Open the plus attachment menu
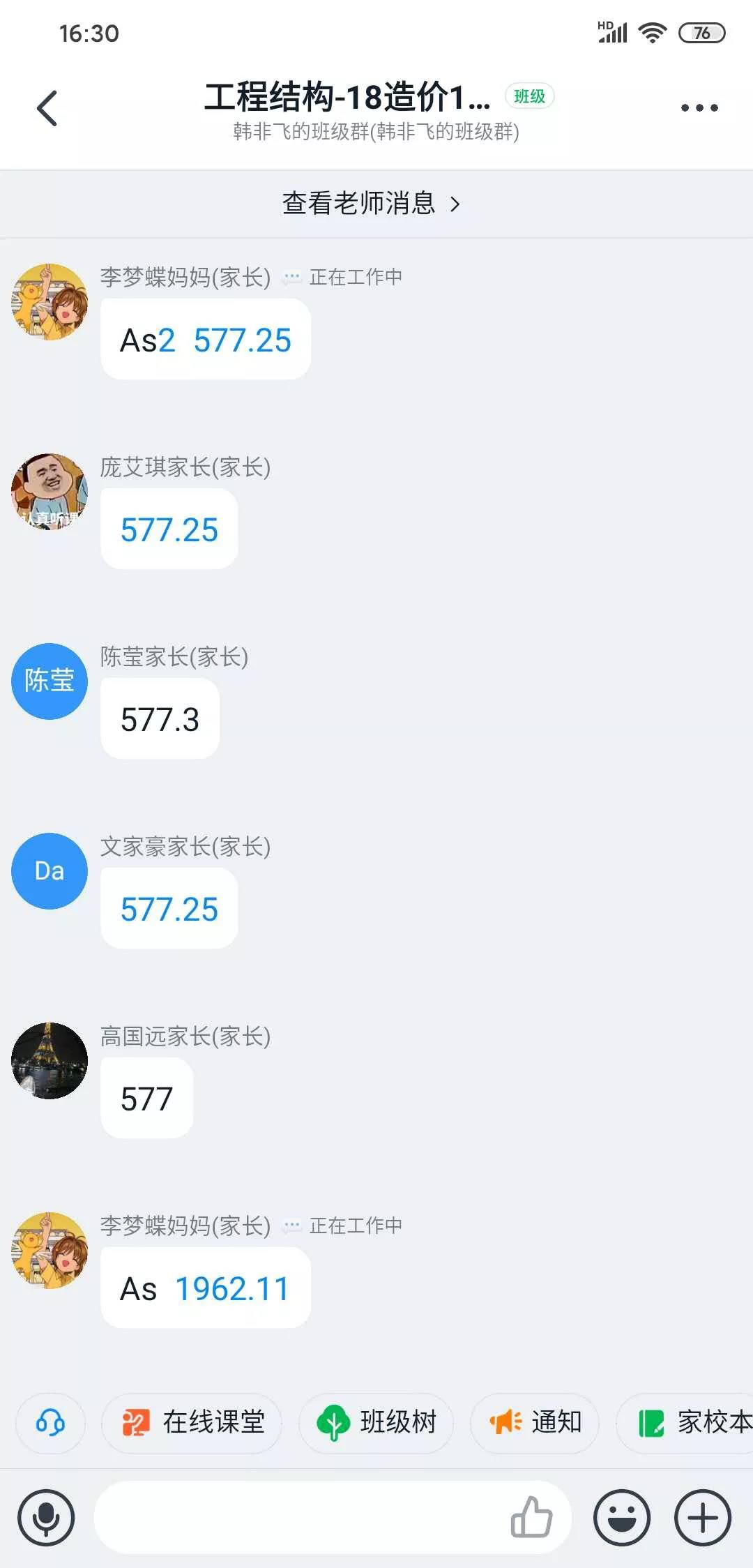The width and height of the screenshot is (753, 1568). click(702, 1518)
